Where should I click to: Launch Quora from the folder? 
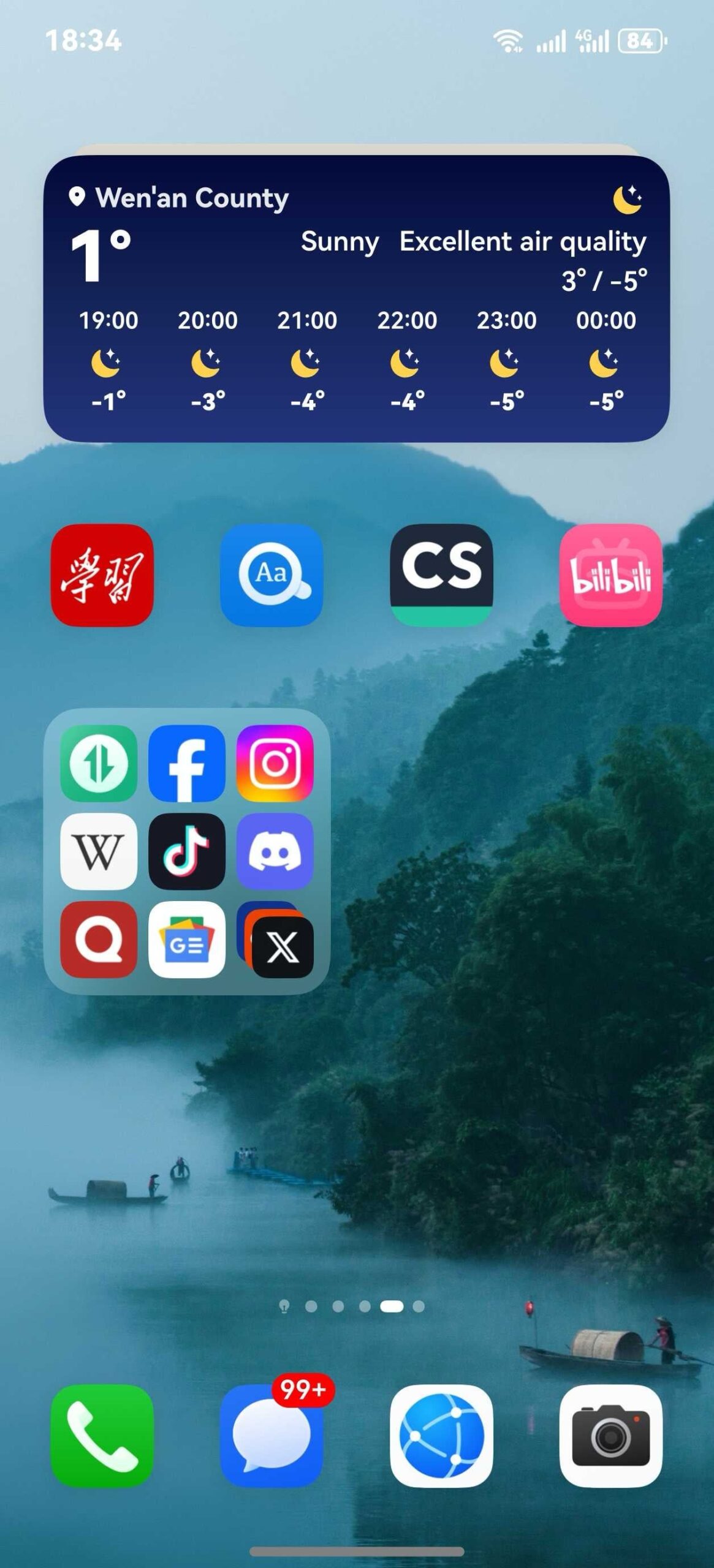coord(99,939)
